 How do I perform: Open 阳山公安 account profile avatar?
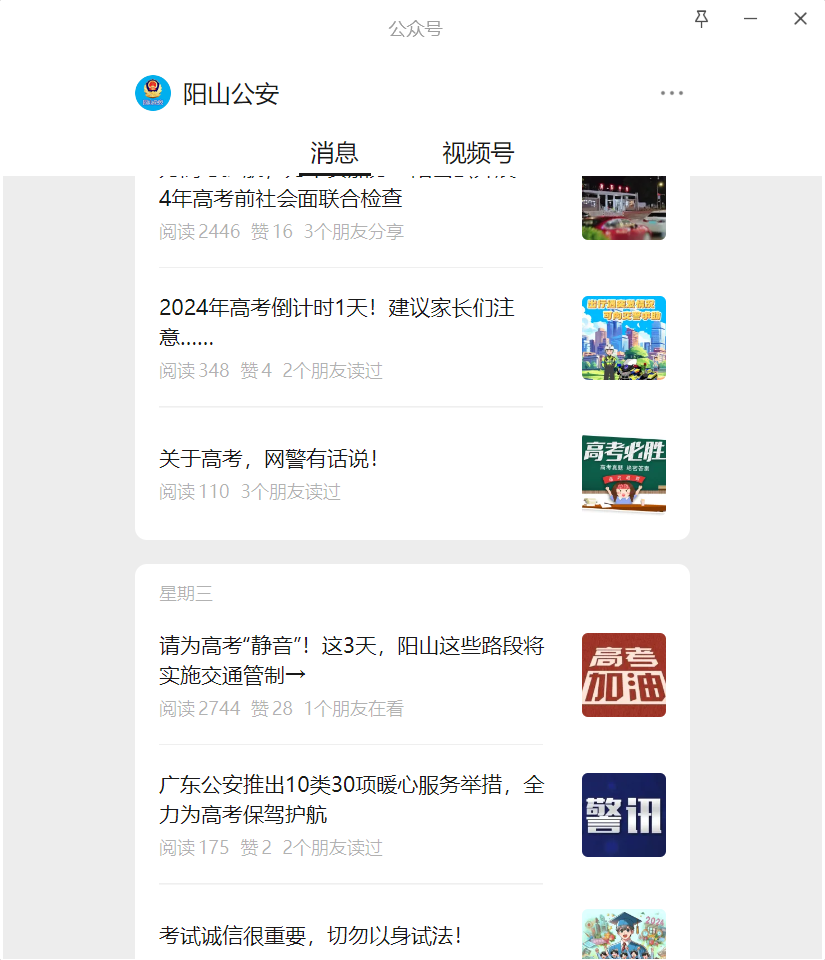pos(153,94)
